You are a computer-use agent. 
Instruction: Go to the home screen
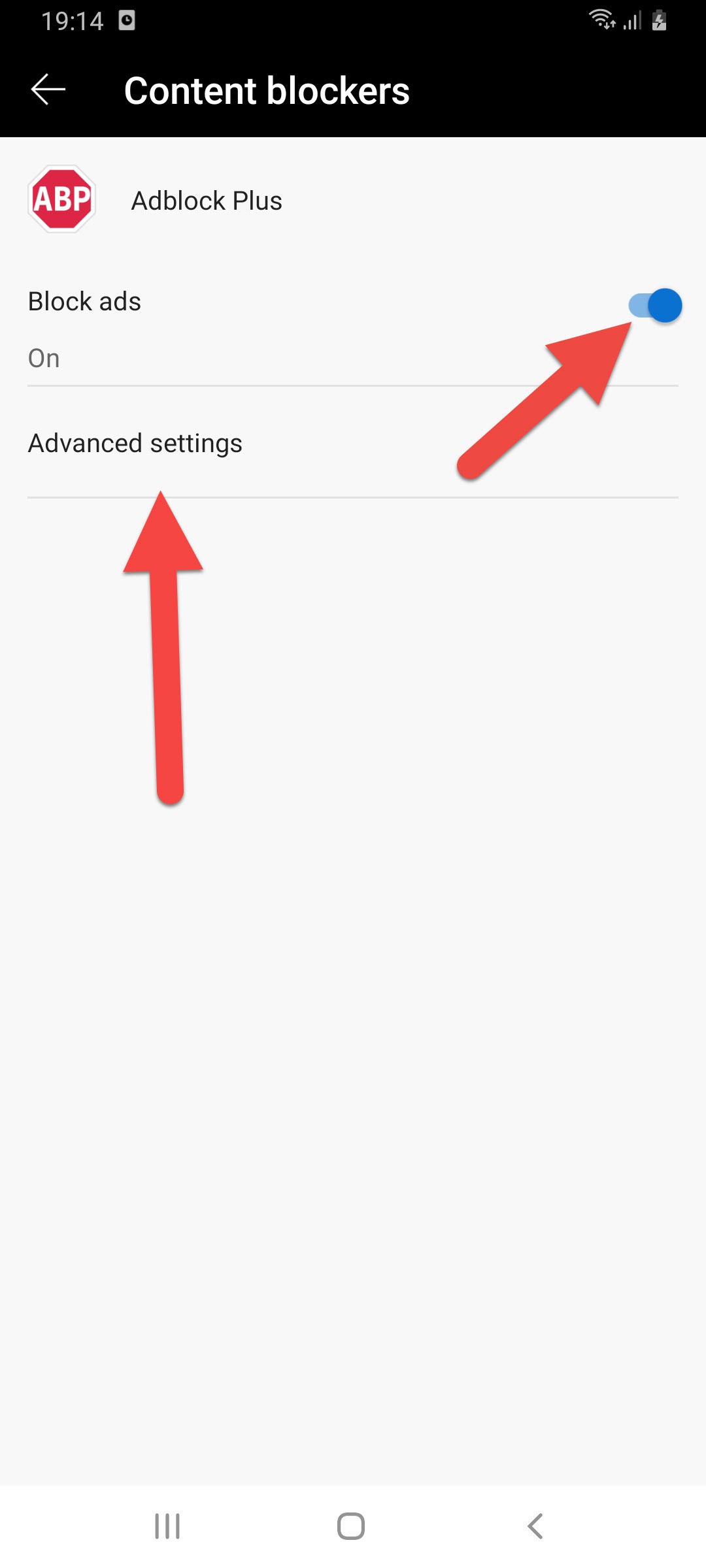[351, 1526]
